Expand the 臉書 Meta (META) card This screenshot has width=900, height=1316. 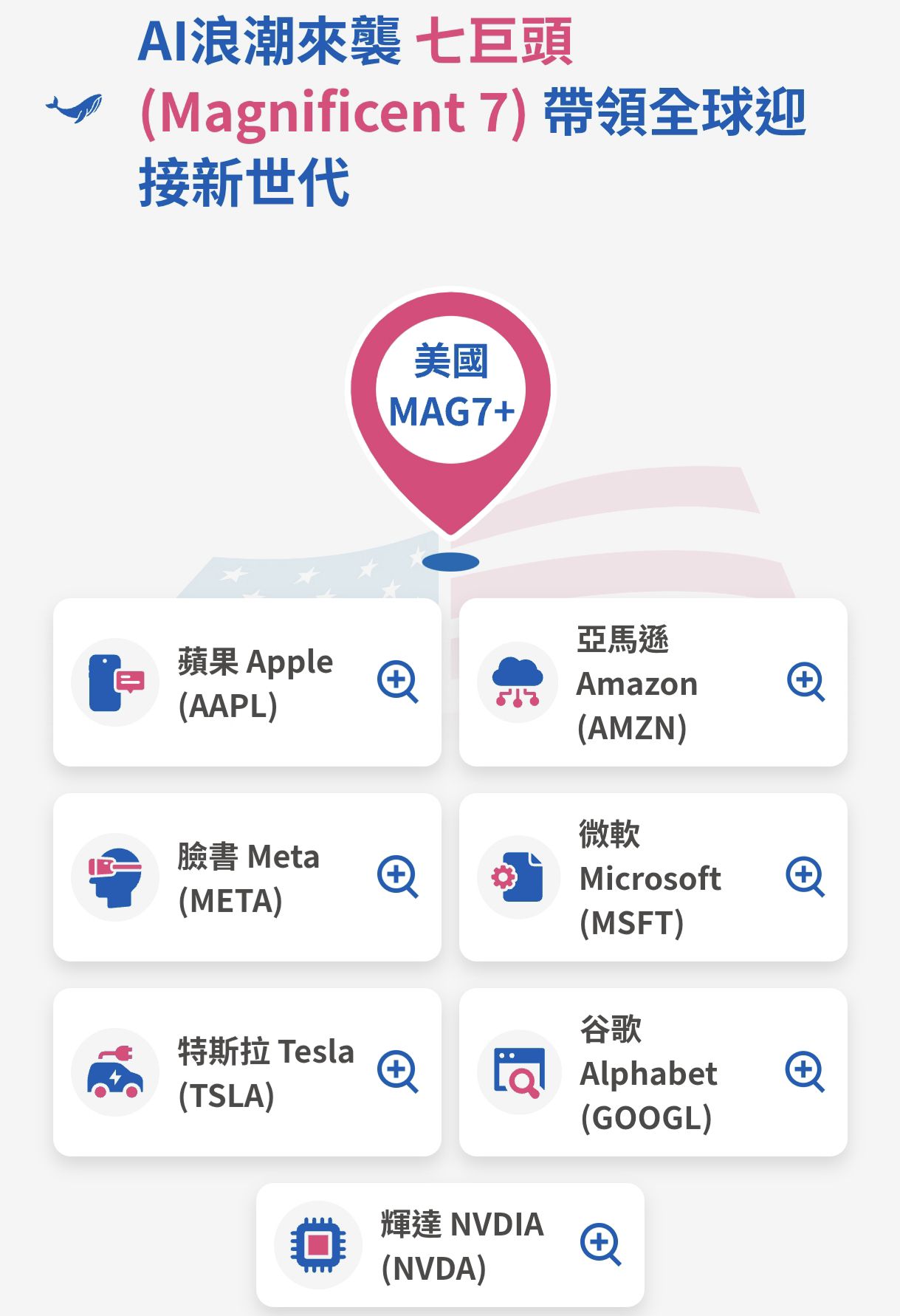247,877
